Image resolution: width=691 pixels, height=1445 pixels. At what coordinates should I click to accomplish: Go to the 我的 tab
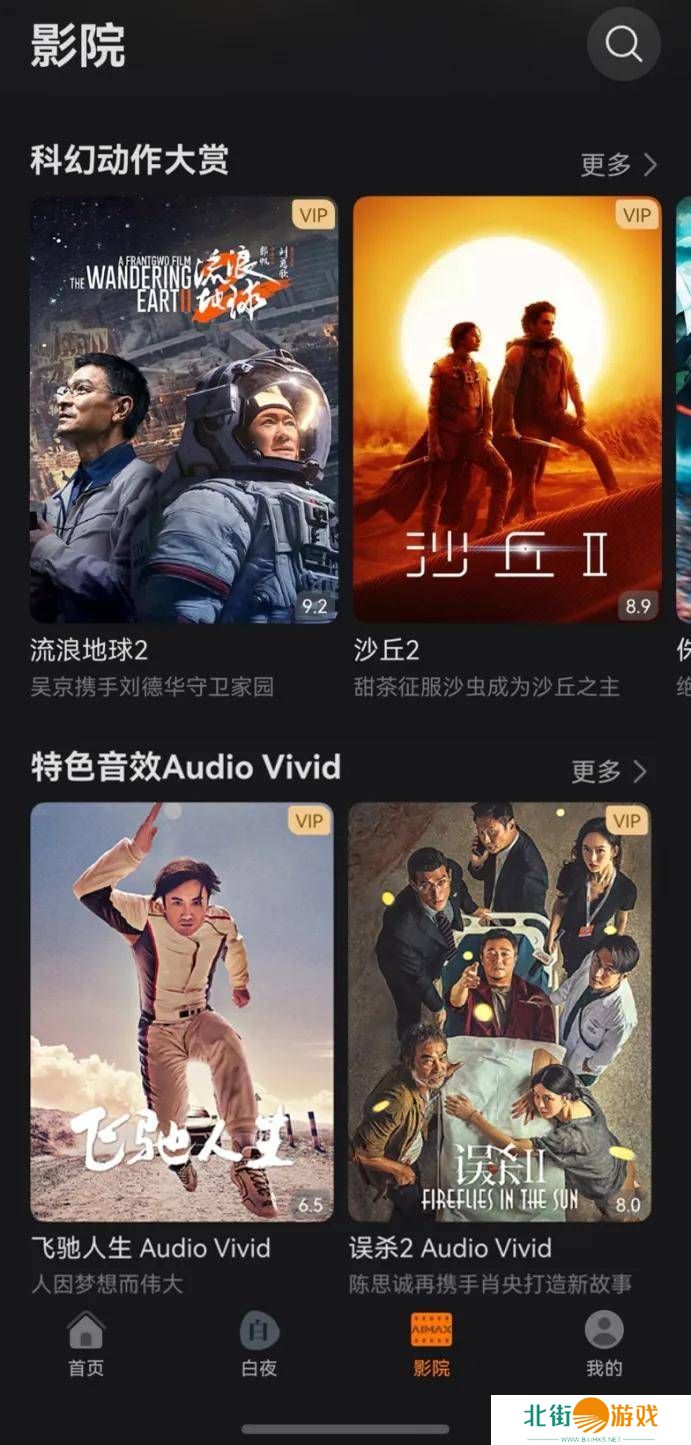[604, 1345]
